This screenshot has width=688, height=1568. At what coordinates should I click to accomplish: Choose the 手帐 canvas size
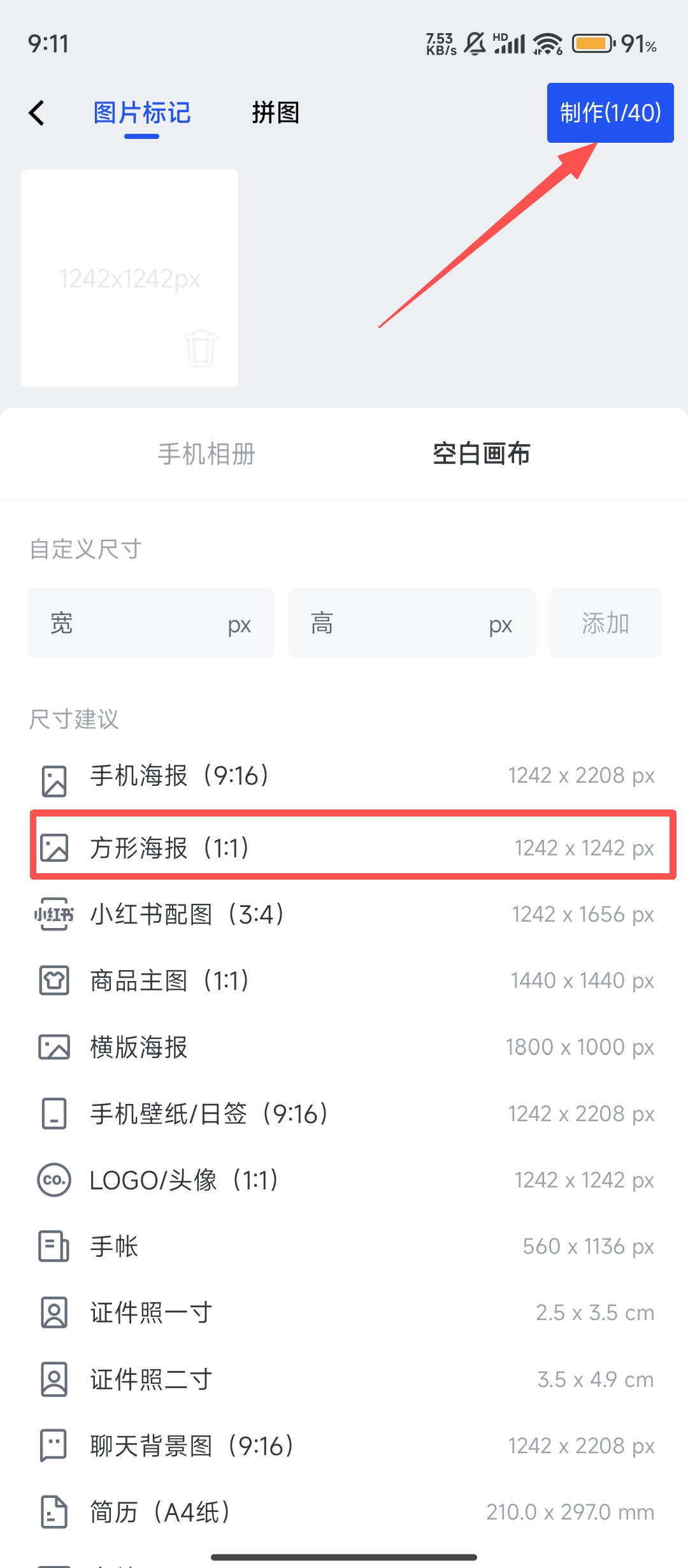tap(344, 1246)
